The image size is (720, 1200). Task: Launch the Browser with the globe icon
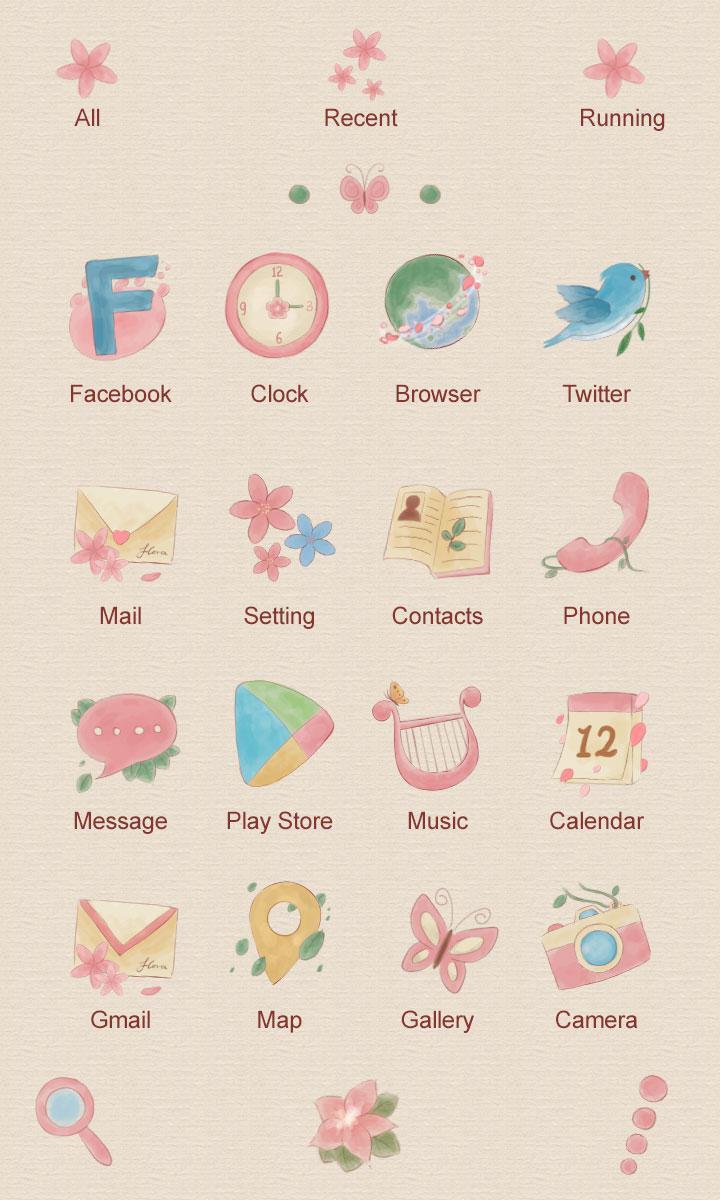coord(437,303)
